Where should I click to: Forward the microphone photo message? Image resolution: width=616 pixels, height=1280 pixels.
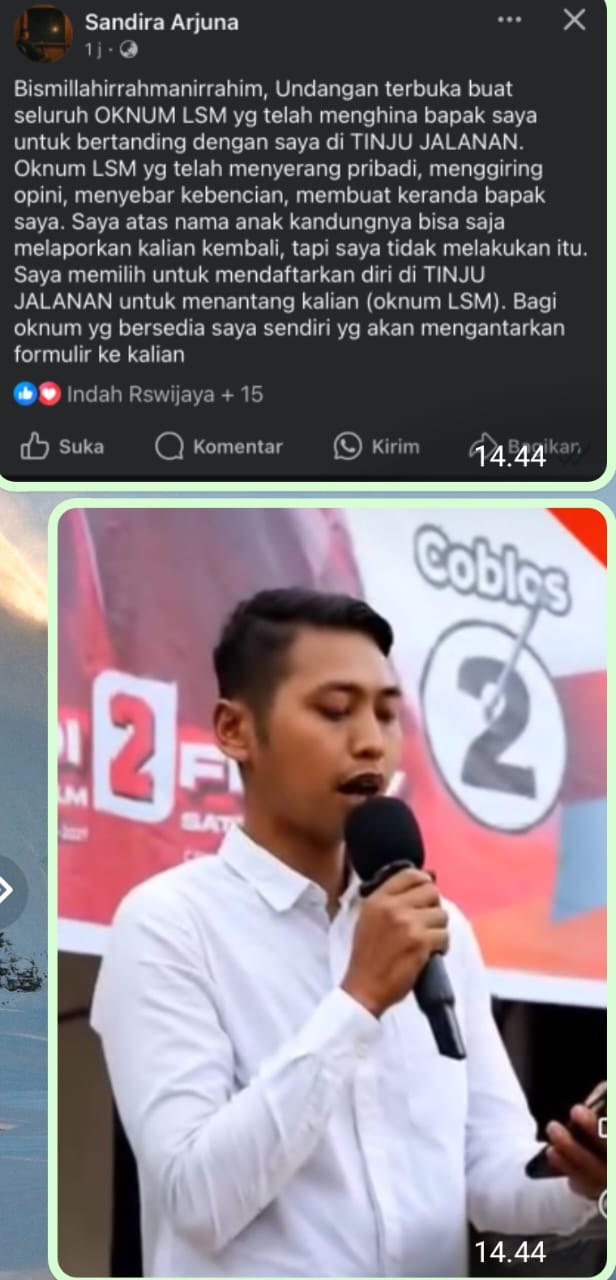pos(12,889)
